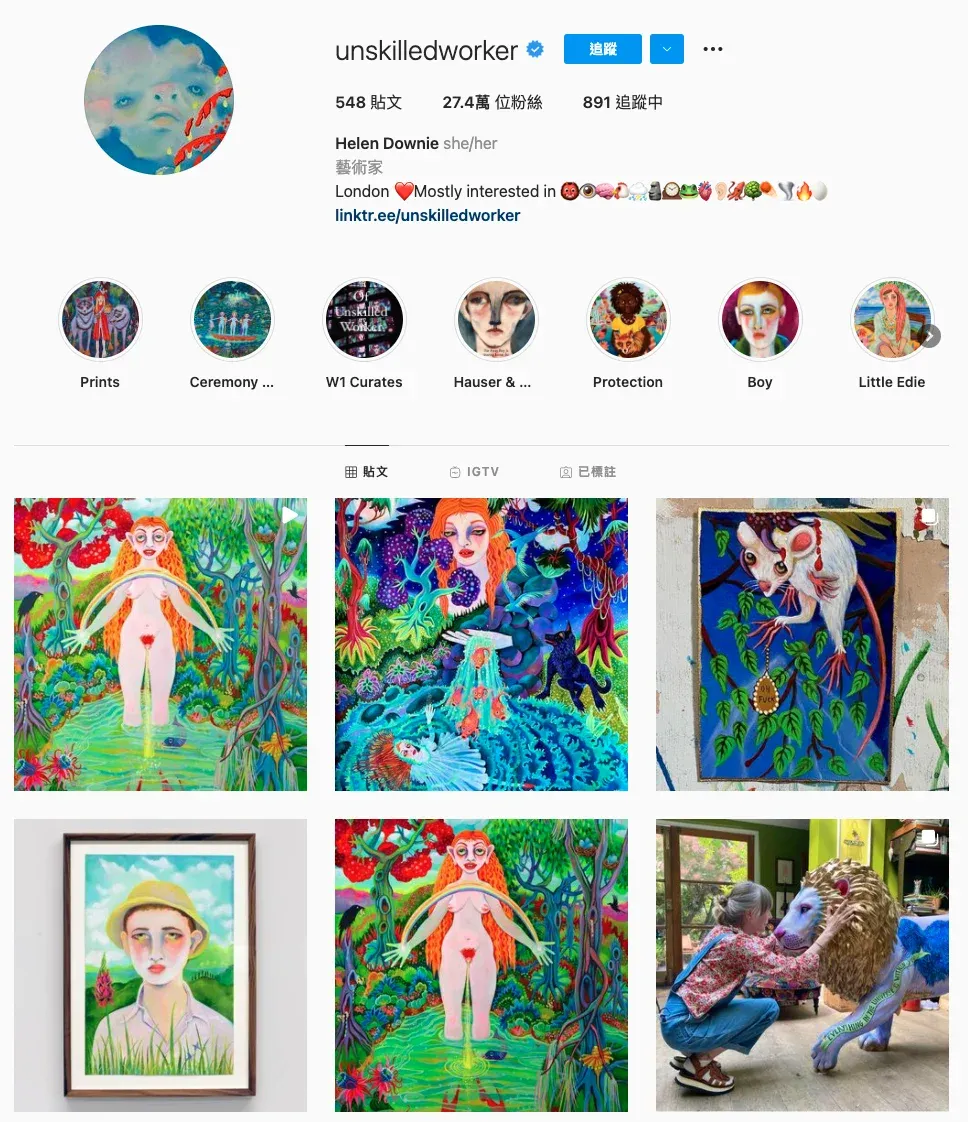Open the Hauser & ... story highlight
968x1122 pixels.
[496, 320]
